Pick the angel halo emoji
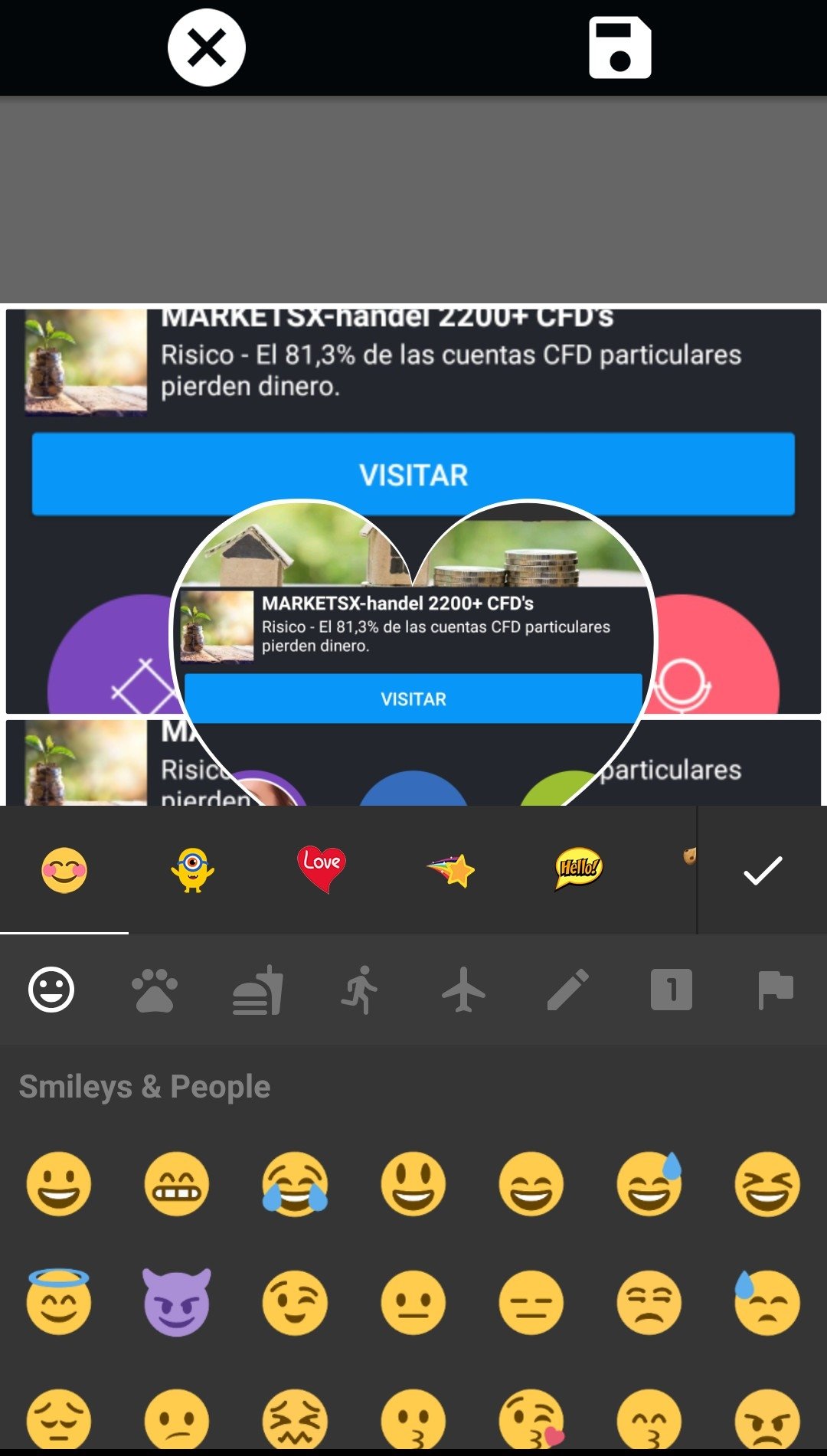Screen dimensions: 827x1456 click(59, 1302)
